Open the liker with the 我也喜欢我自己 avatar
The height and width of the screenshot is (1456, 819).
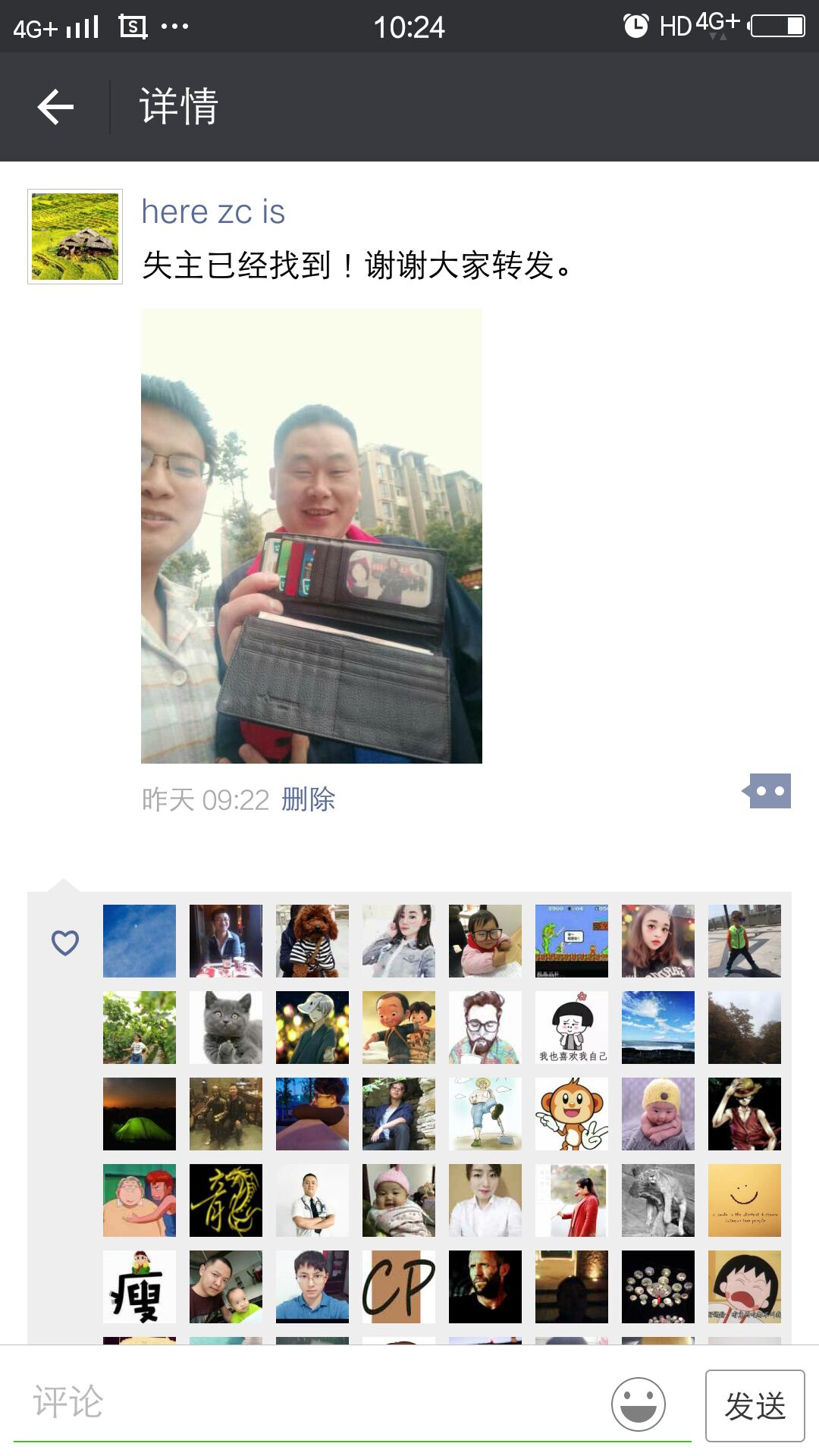pyautogui.click(x=572, y=1028)
